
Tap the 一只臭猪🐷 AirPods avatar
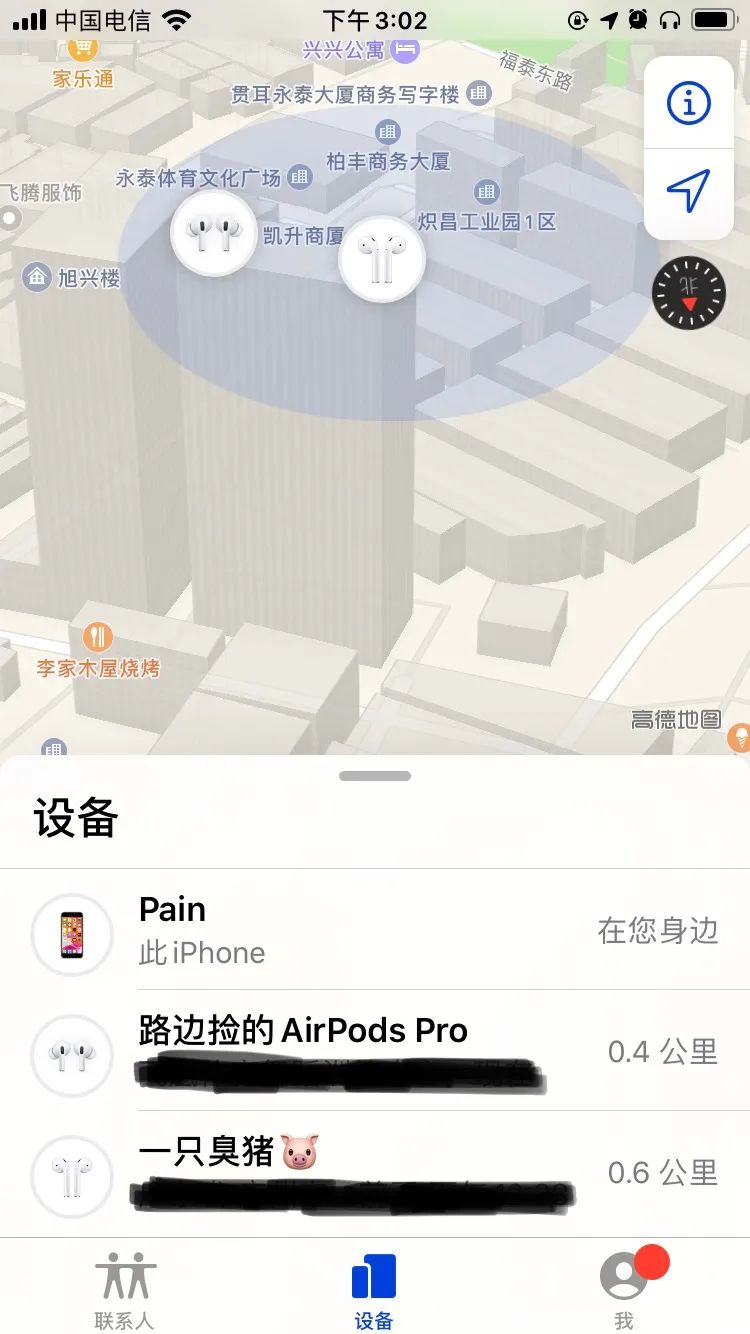[71, 1176]
